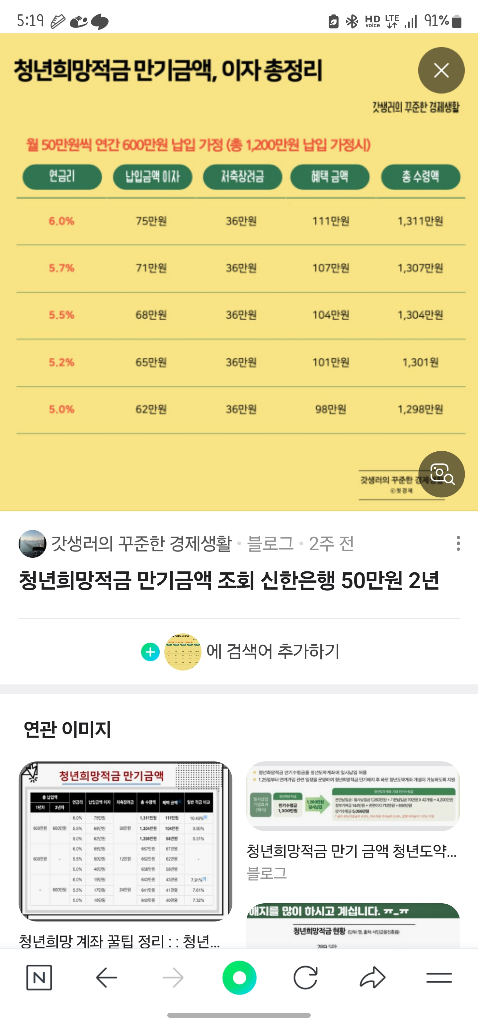Open the overflow menu beside the blog source

[x=458, y=543]
